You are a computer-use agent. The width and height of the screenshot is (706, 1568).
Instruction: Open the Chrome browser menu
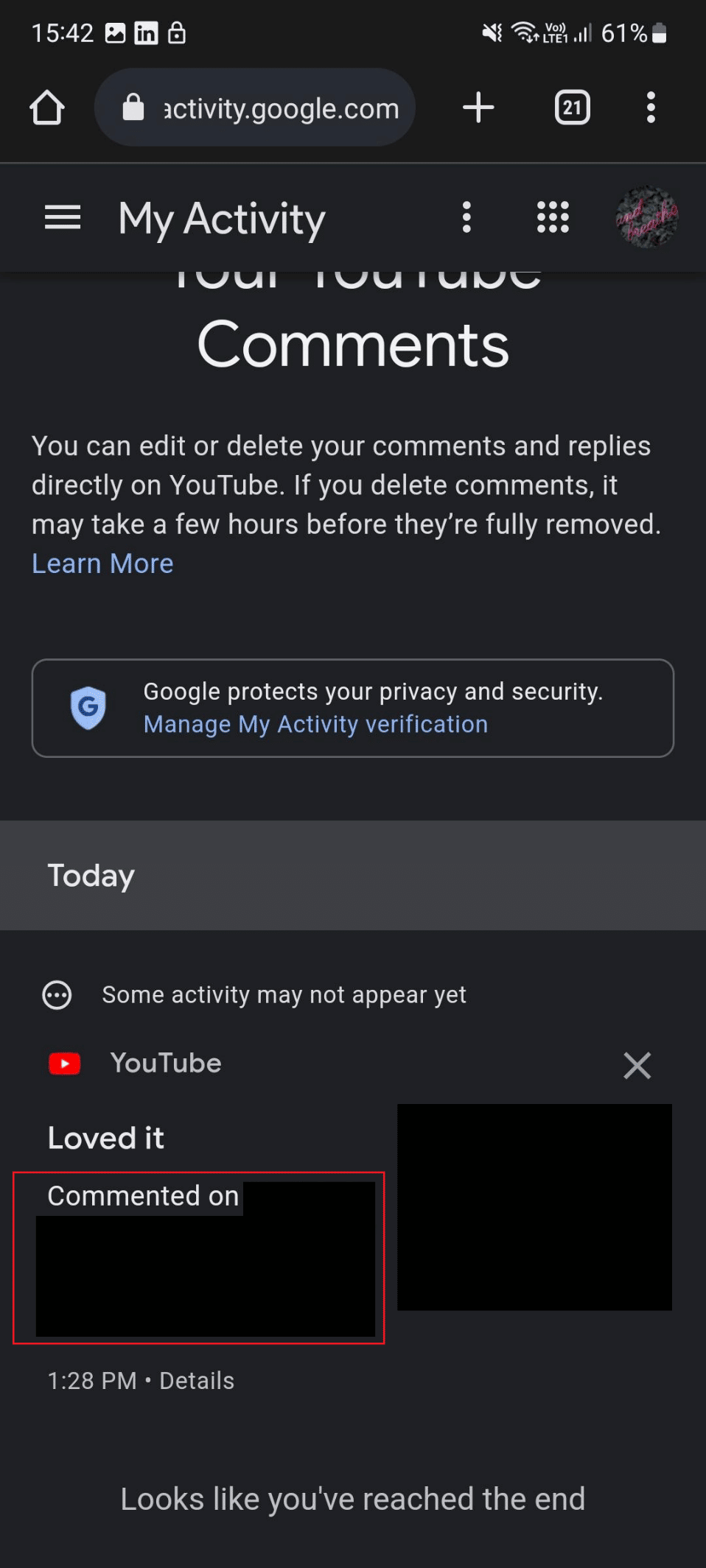tap(651, 108)
